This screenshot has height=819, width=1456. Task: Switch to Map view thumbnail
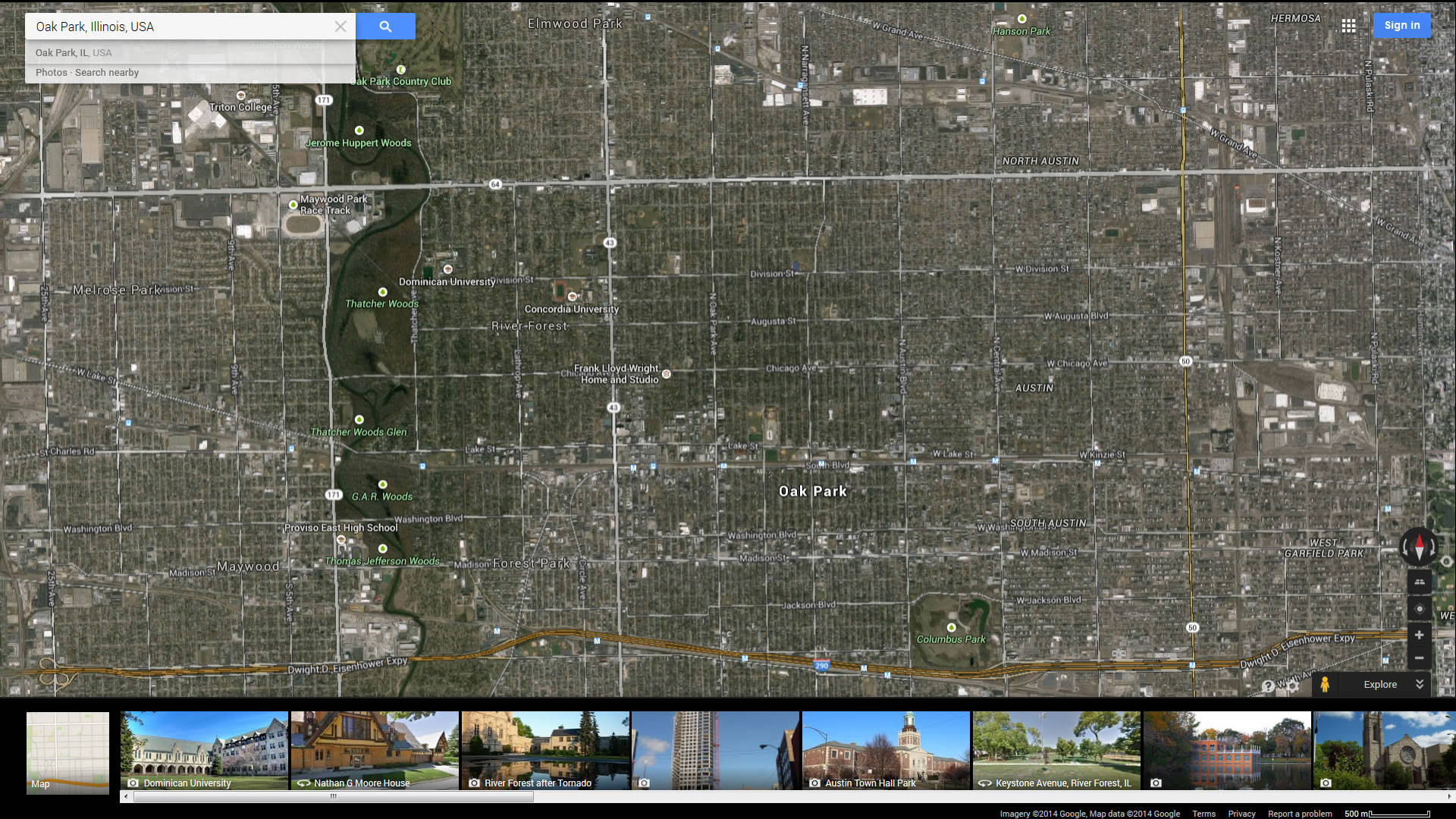67,752
